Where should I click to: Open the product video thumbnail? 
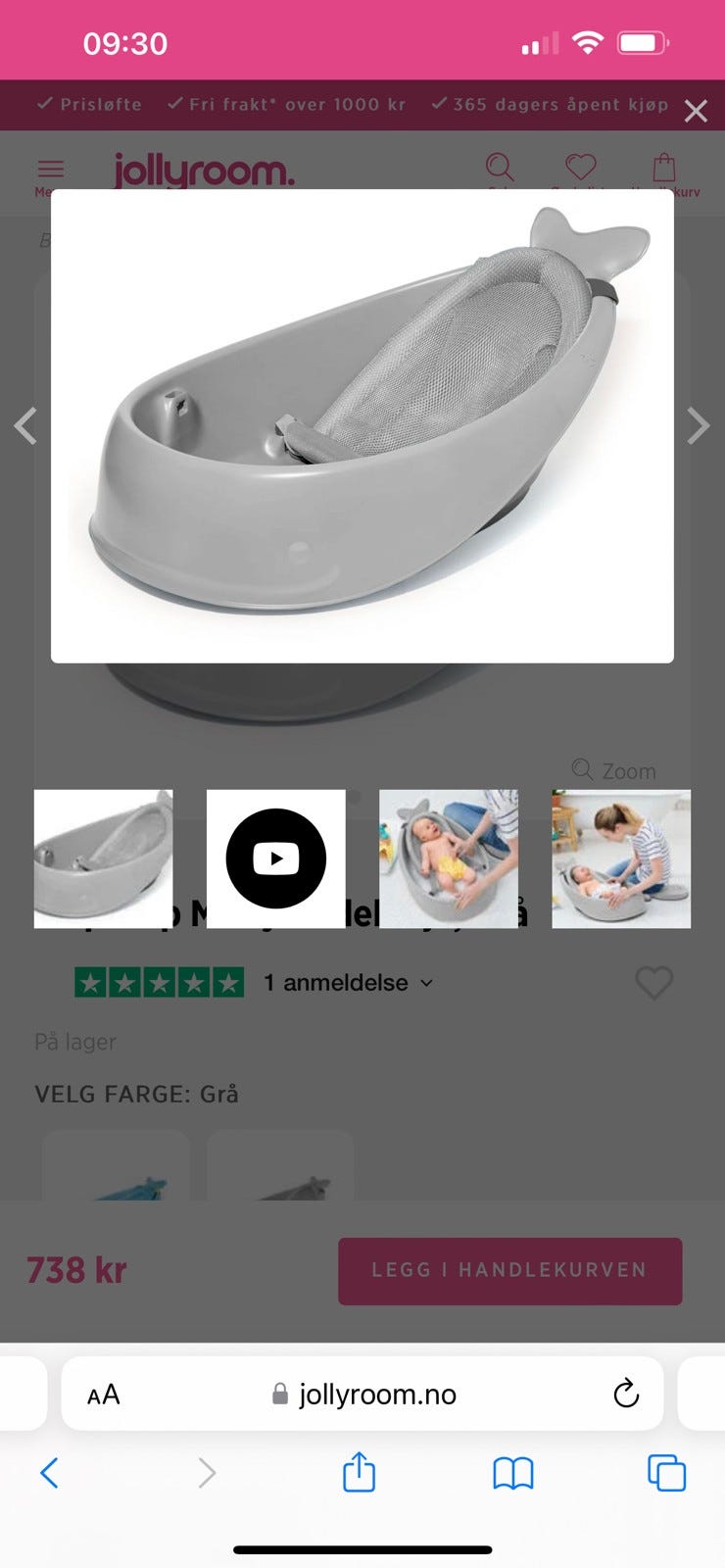point(276,858)
